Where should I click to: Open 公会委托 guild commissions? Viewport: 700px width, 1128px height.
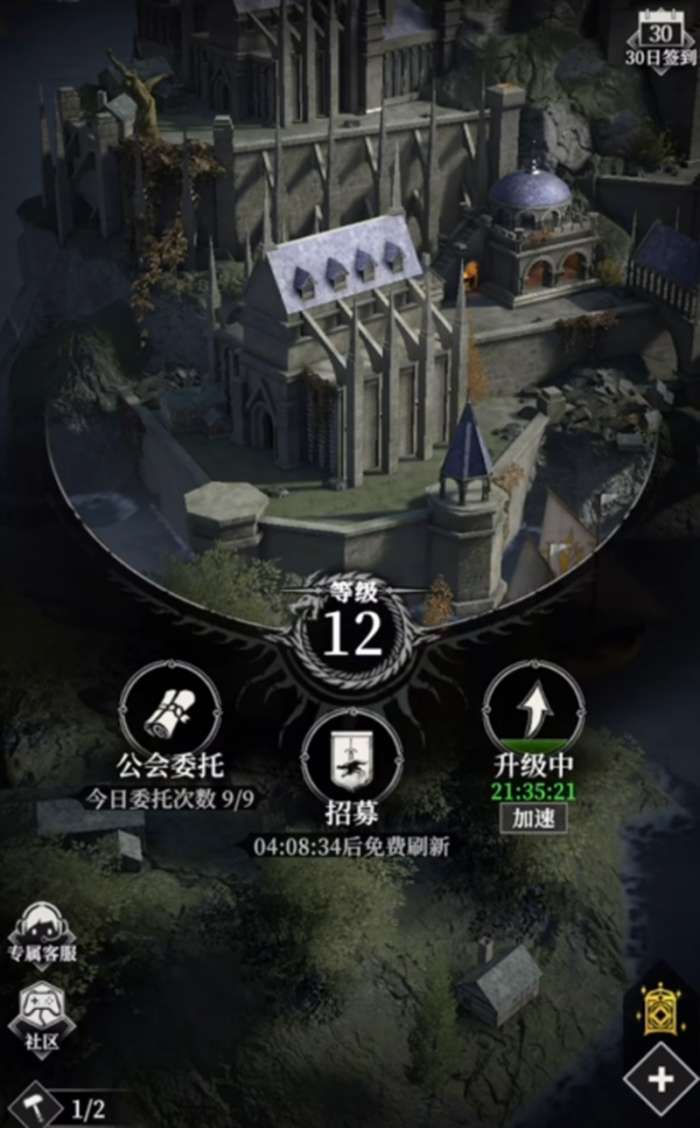click(x=170, y=708)
